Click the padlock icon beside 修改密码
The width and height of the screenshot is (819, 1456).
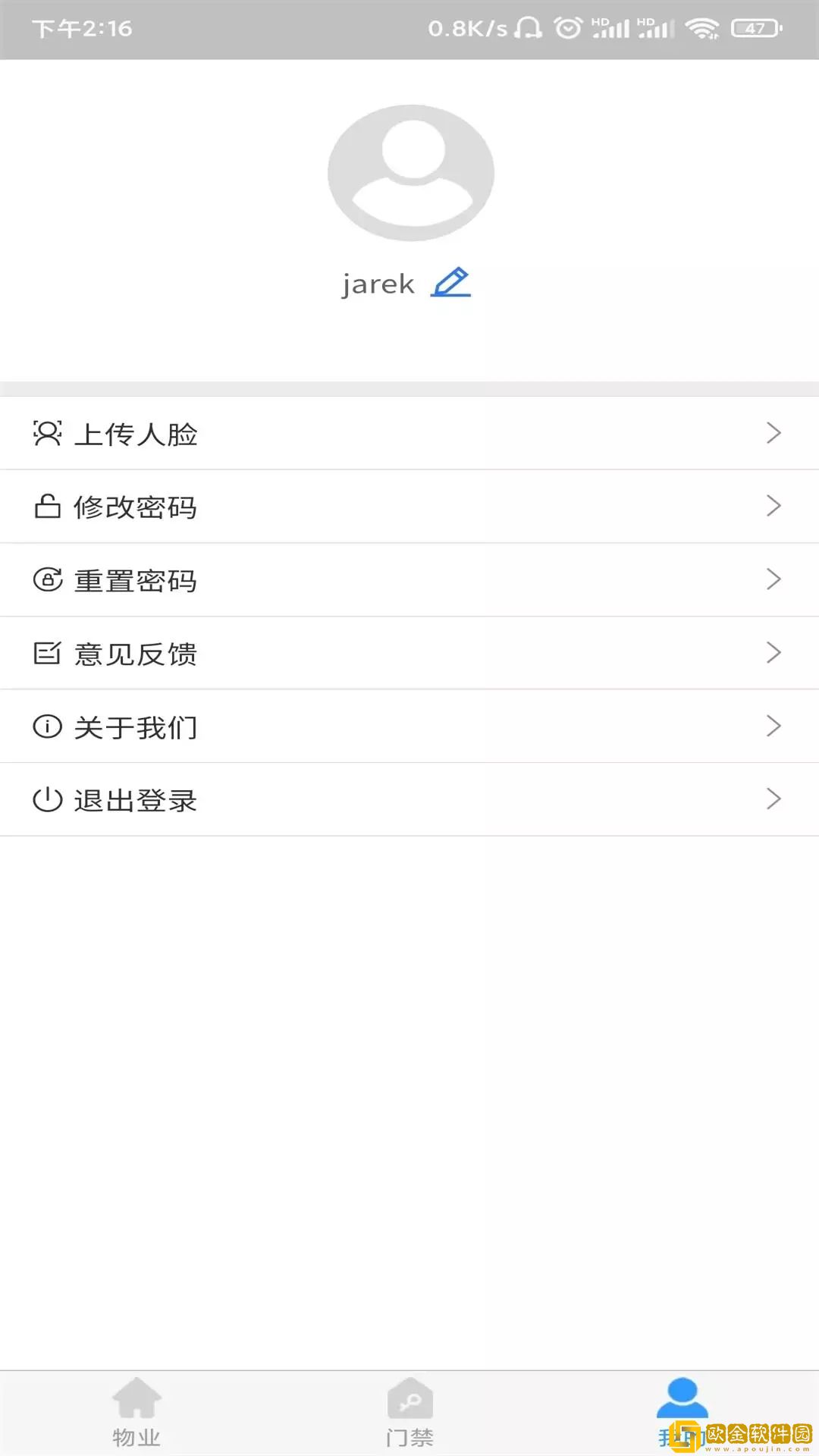(x=47, y=506)
